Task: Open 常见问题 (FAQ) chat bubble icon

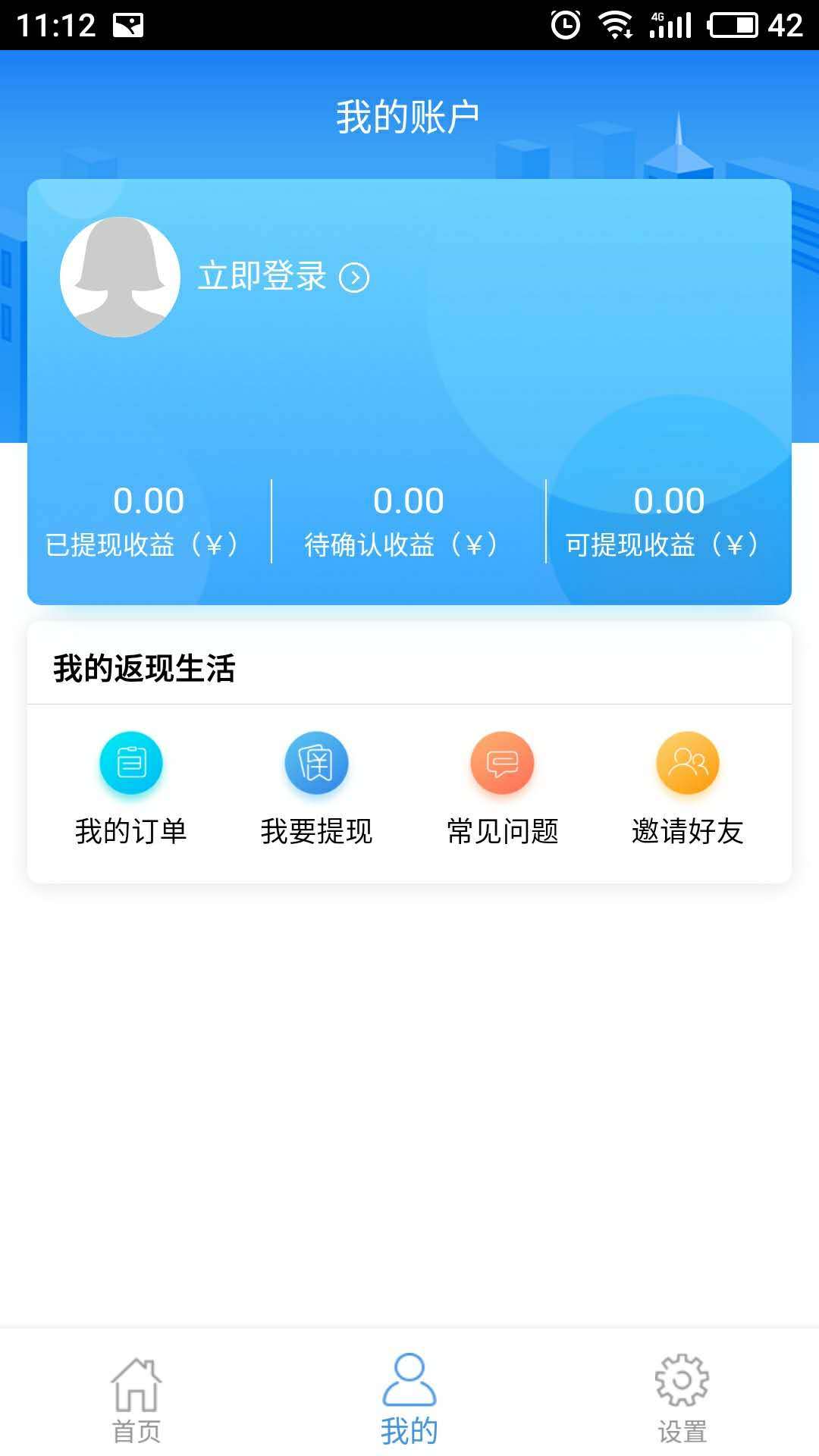Action: [x=501, y=764]
